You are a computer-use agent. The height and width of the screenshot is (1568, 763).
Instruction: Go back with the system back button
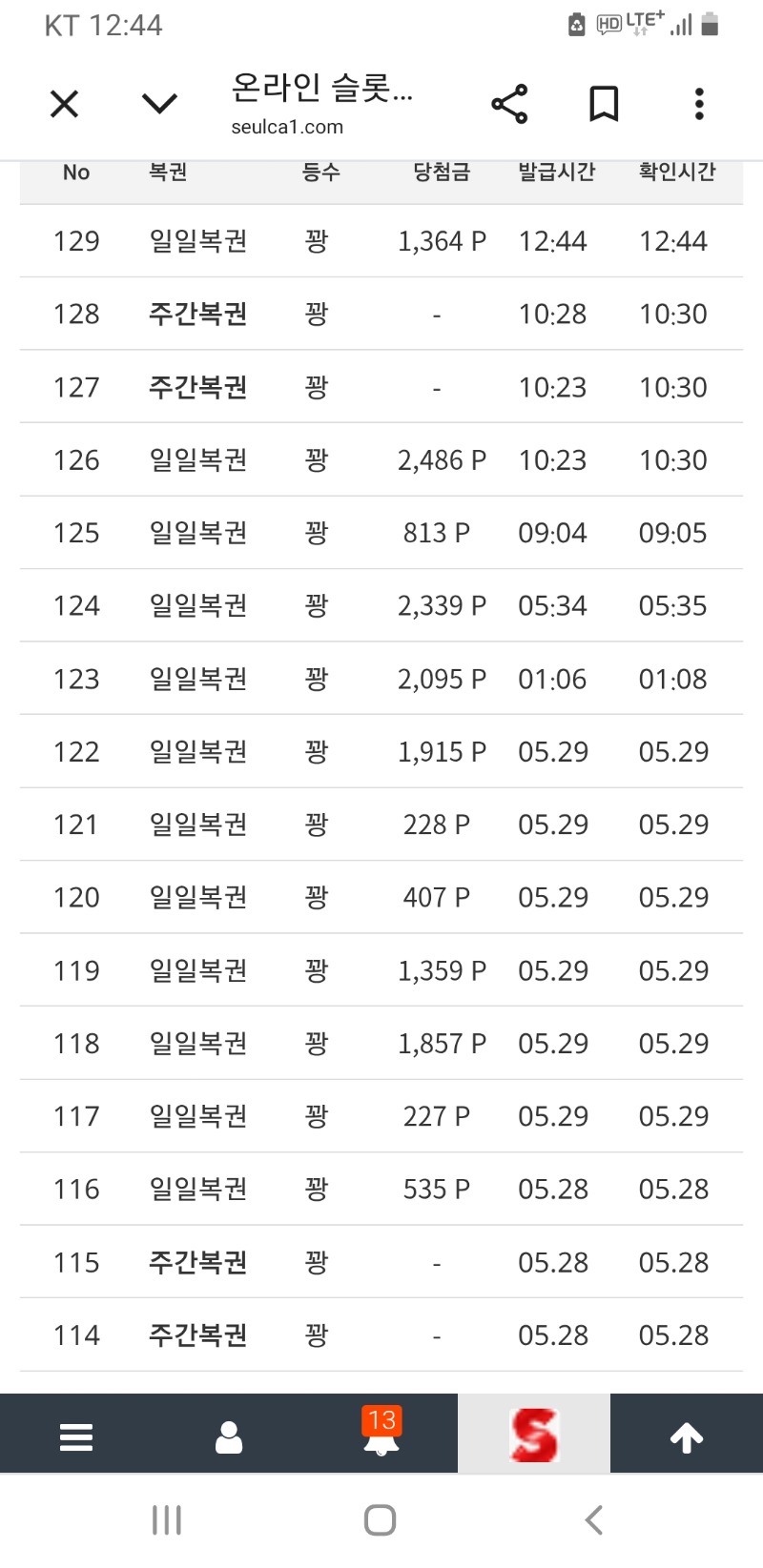click(593, 1520)
